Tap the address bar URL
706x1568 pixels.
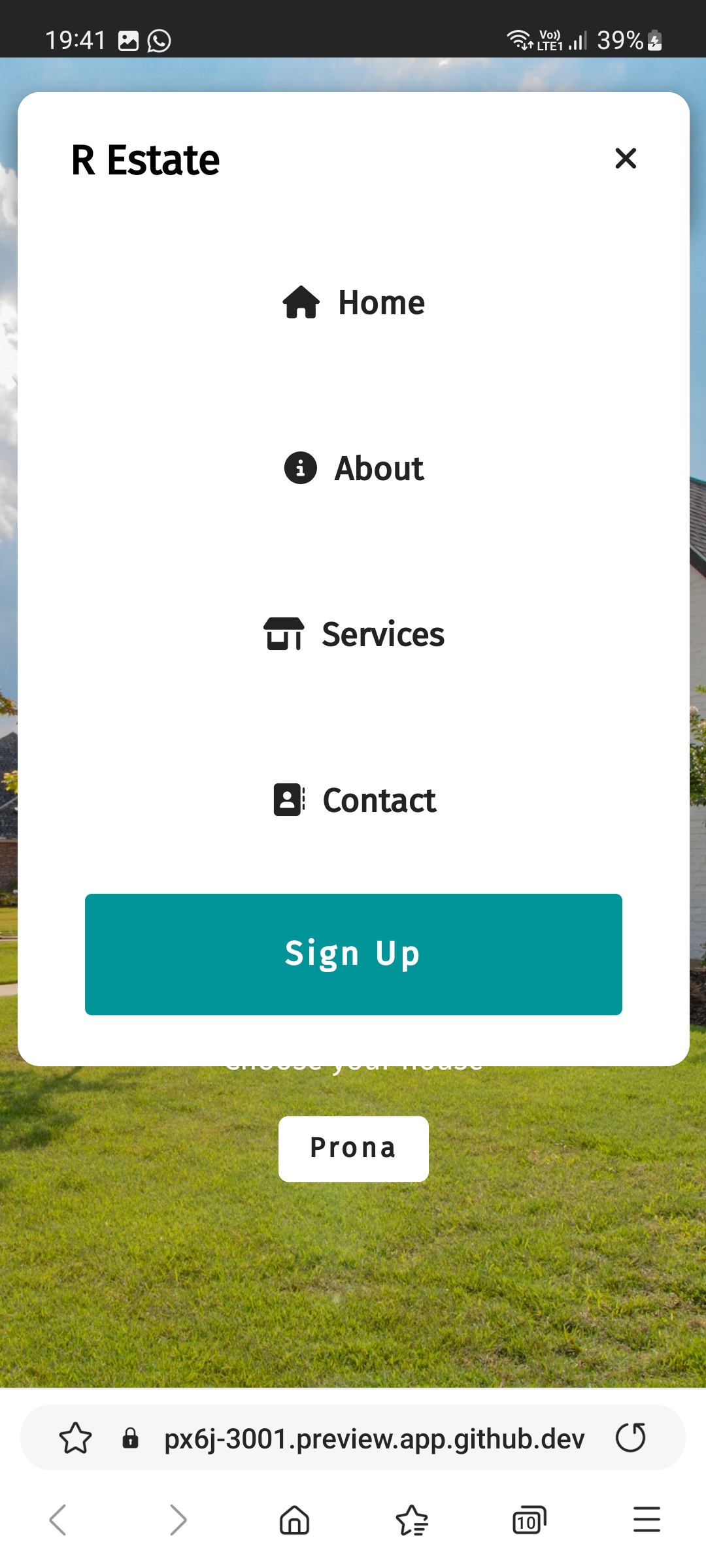coord(374,1438)
